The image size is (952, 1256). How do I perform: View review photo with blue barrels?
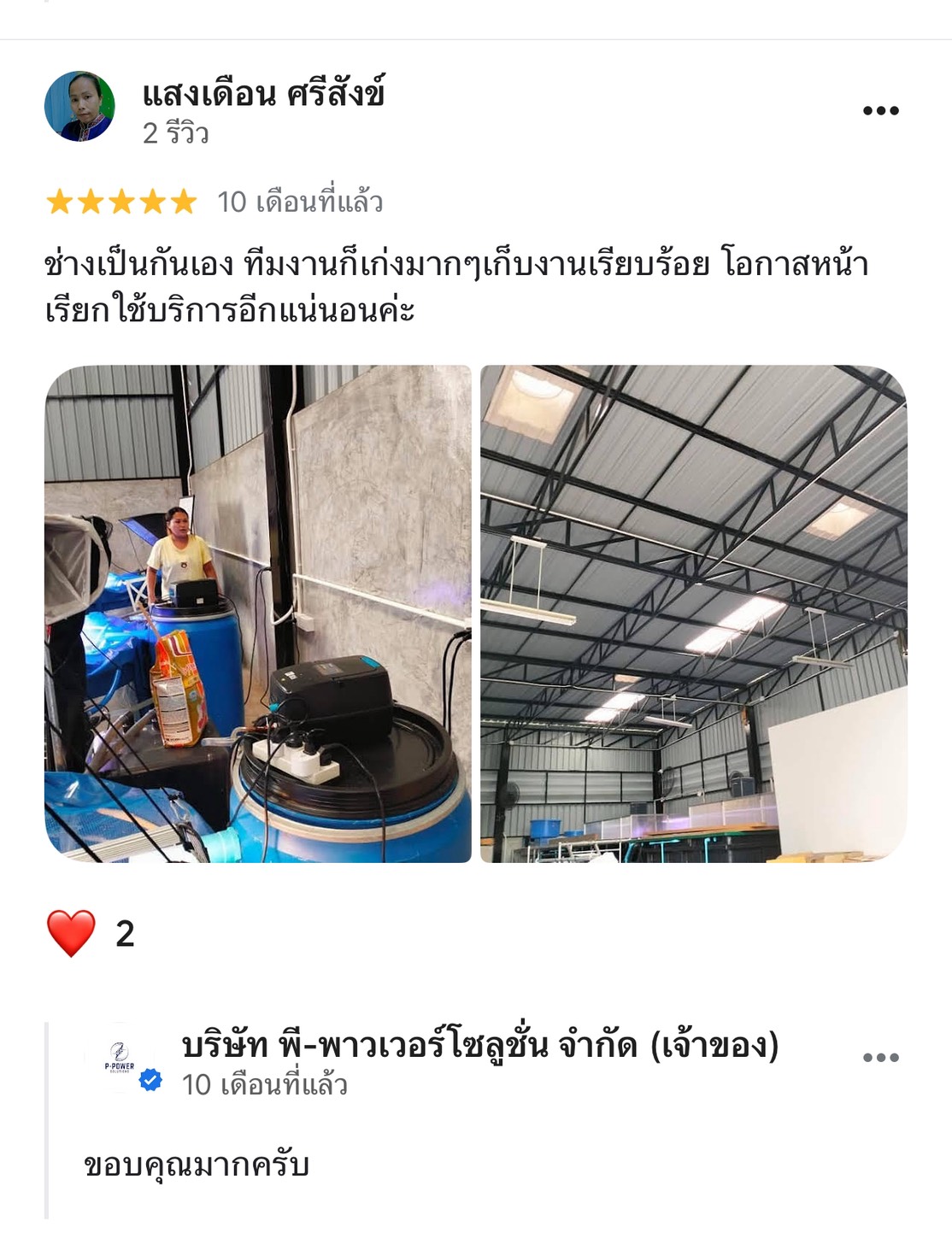click(258, 613)
